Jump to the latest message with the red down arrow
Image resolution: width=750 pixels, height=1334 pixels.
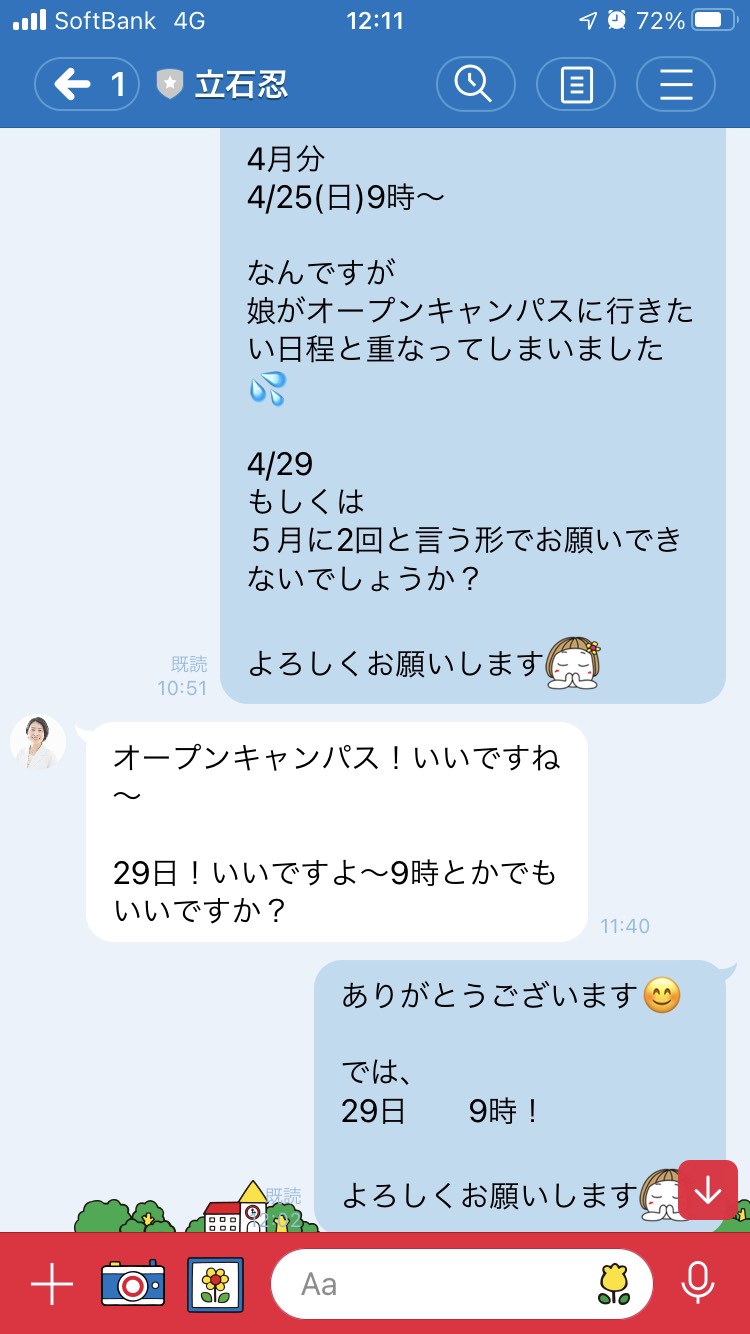[x=708, y=1190]
